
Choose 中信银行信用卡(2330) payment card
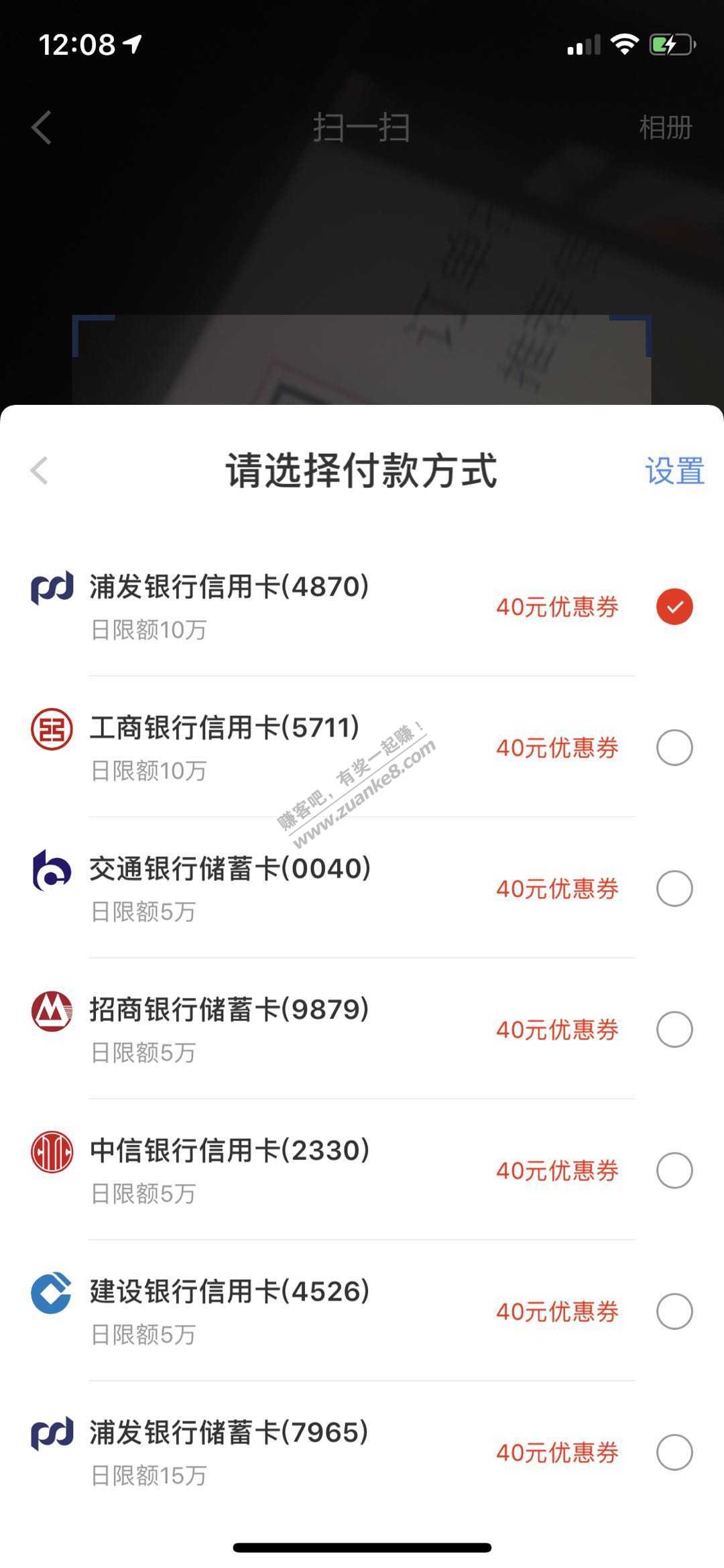click(x=674, y=1170)
